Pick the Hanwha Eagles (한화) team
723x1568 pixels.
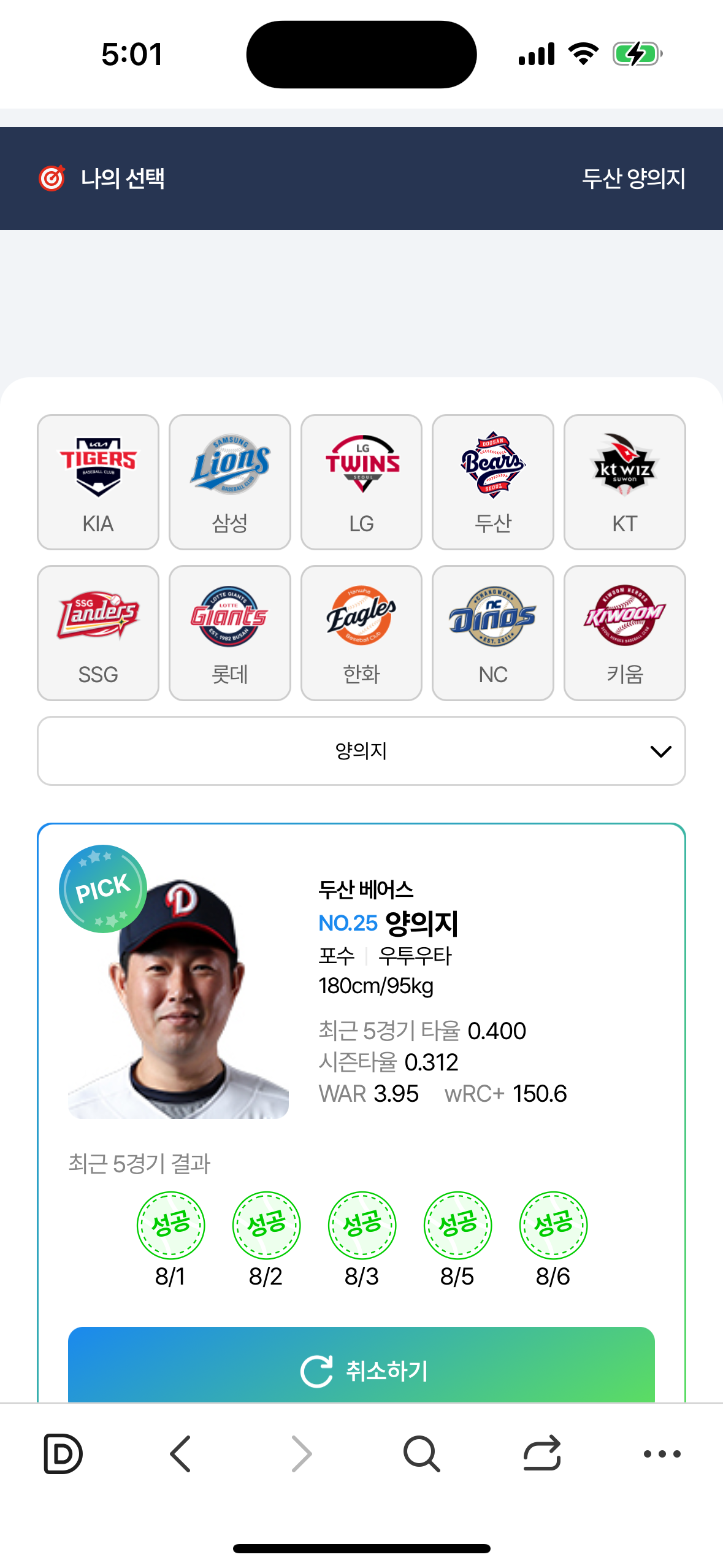(x=361, y=633)
